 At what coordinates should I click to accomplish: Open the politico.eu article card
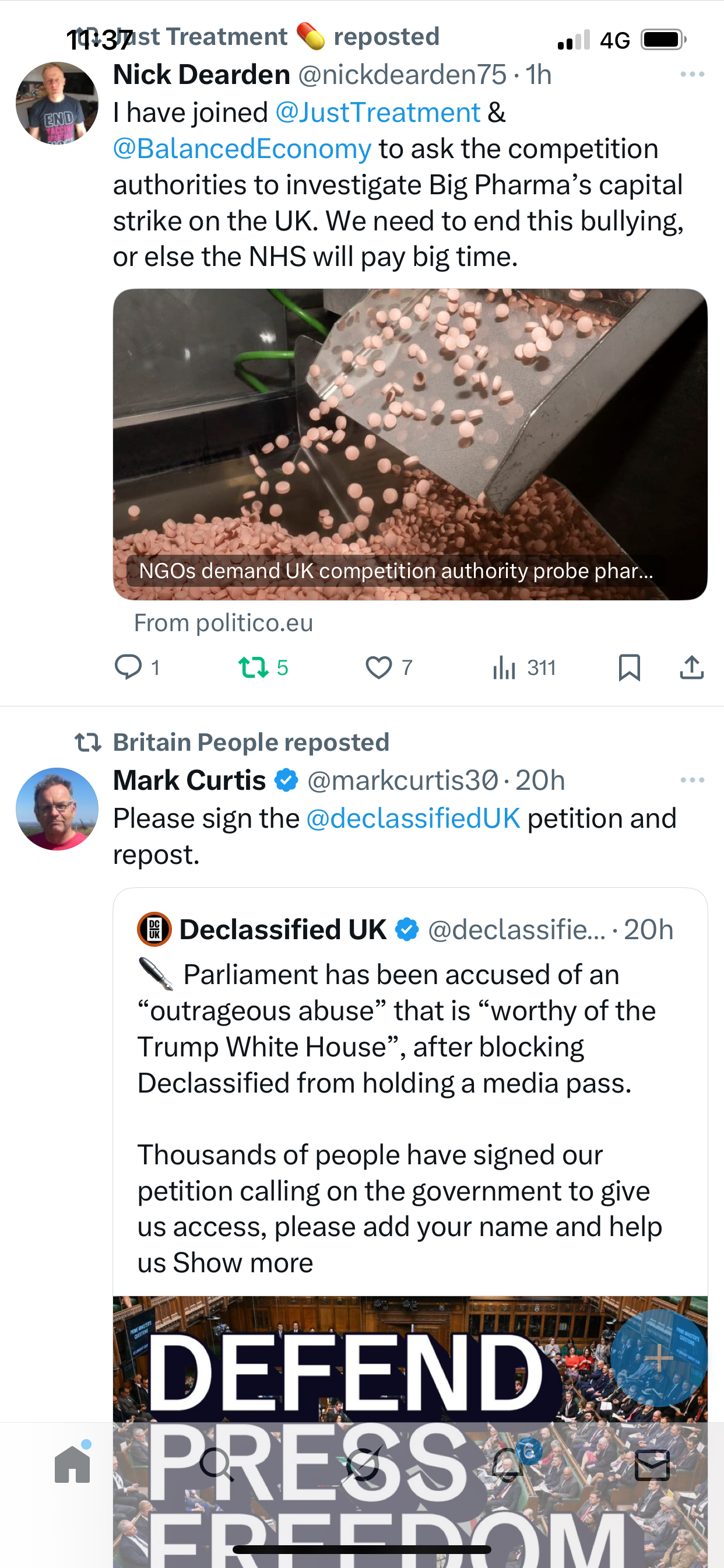click(x=409, y=444)
